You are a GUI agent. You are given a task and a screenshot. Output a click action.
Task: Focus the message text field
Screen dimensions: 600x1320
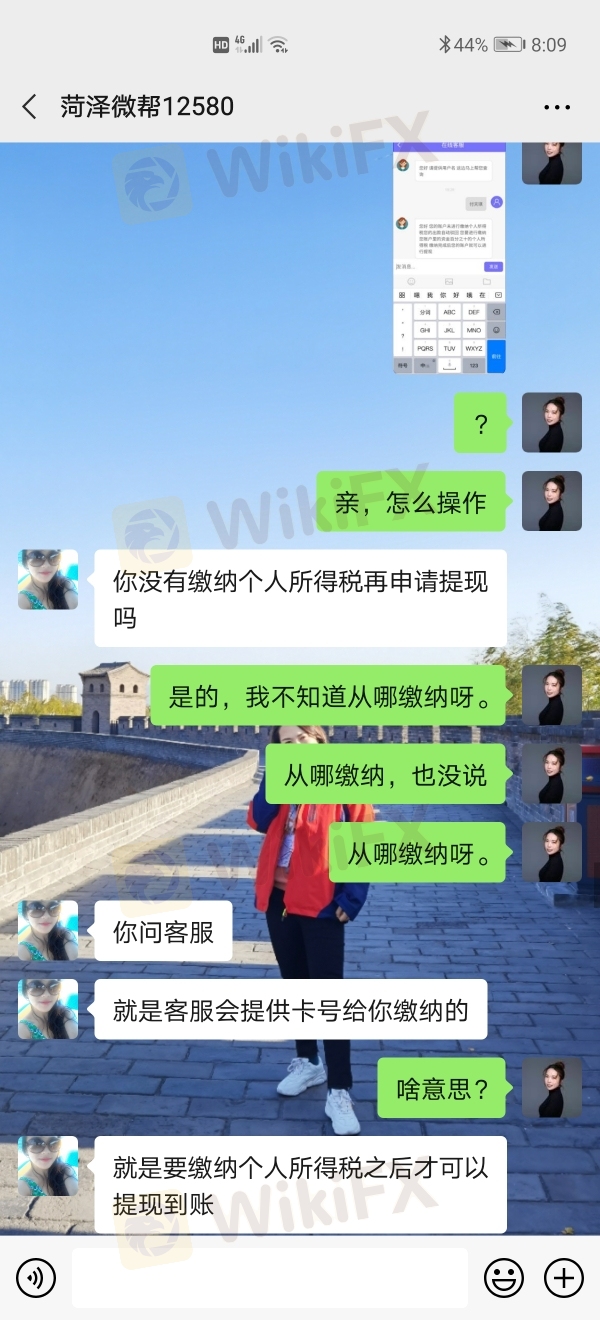[x=270, y=1277]
